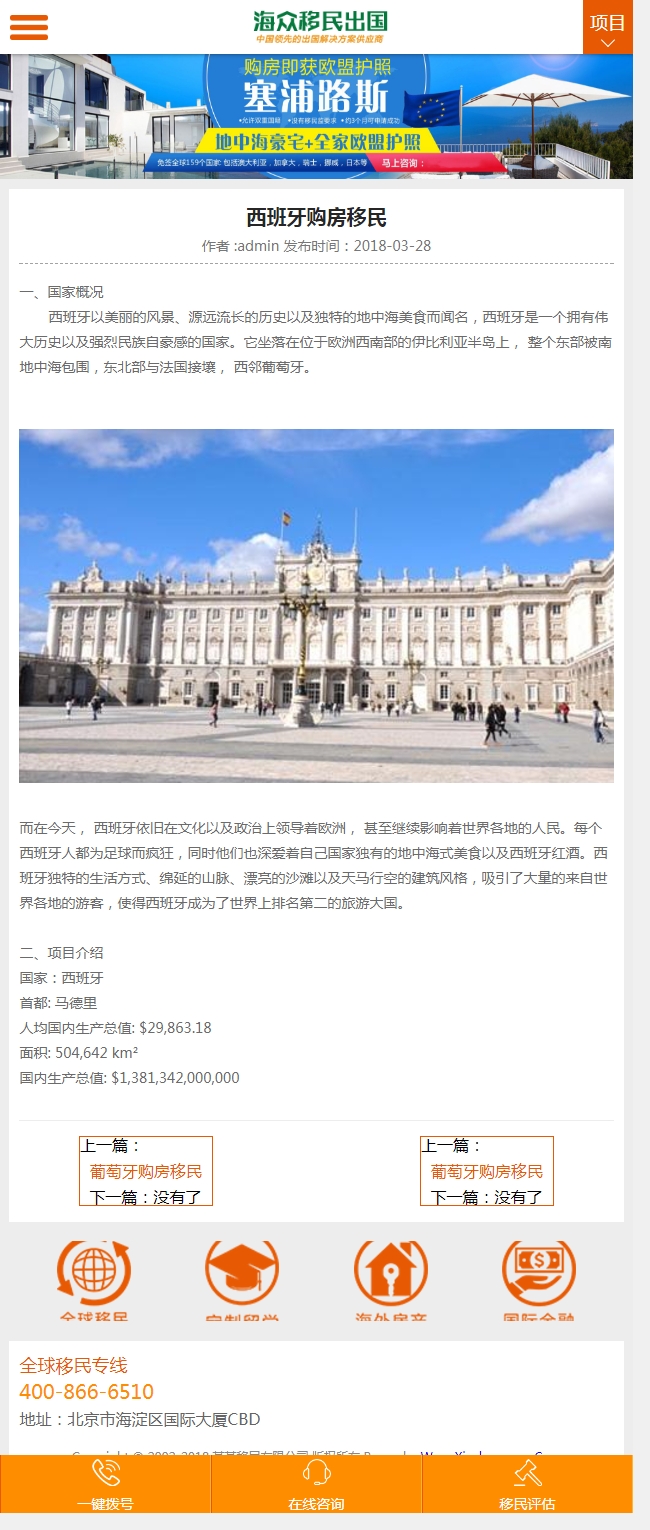Open the 塞浦路斯 promotion banner
Image resolution: width=650 pixels, height=1530 pixels.
(x=316, y=116)
